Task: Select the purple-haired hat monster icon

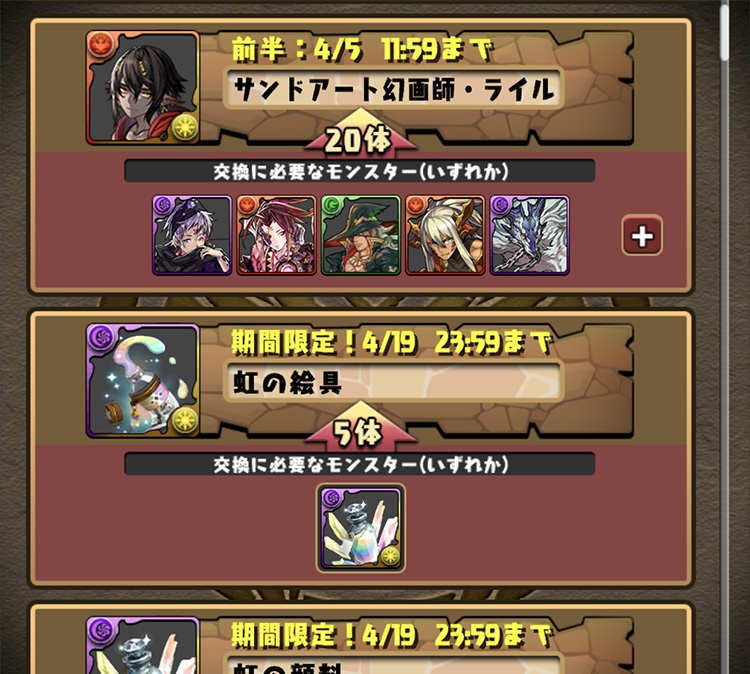Action: 192,235
